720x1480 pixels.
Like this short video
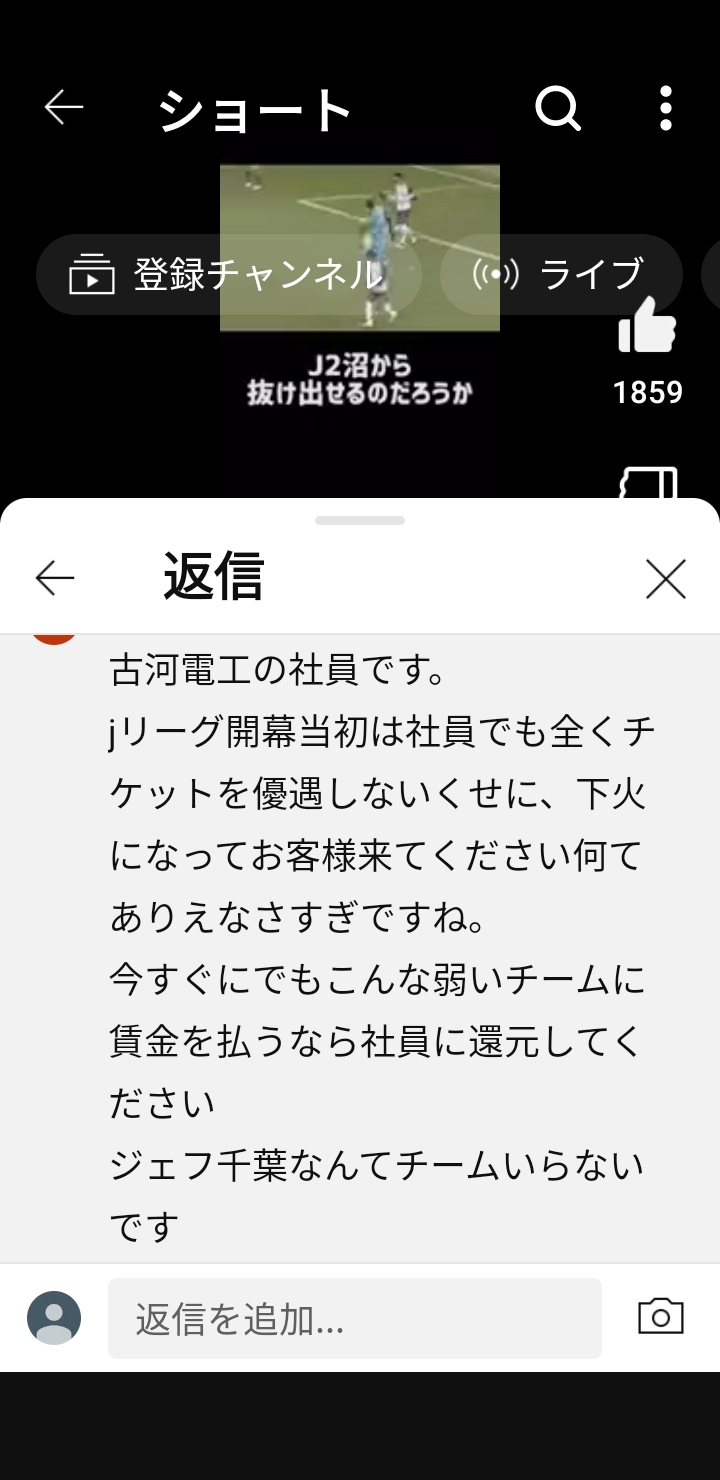tap(648, 326)
